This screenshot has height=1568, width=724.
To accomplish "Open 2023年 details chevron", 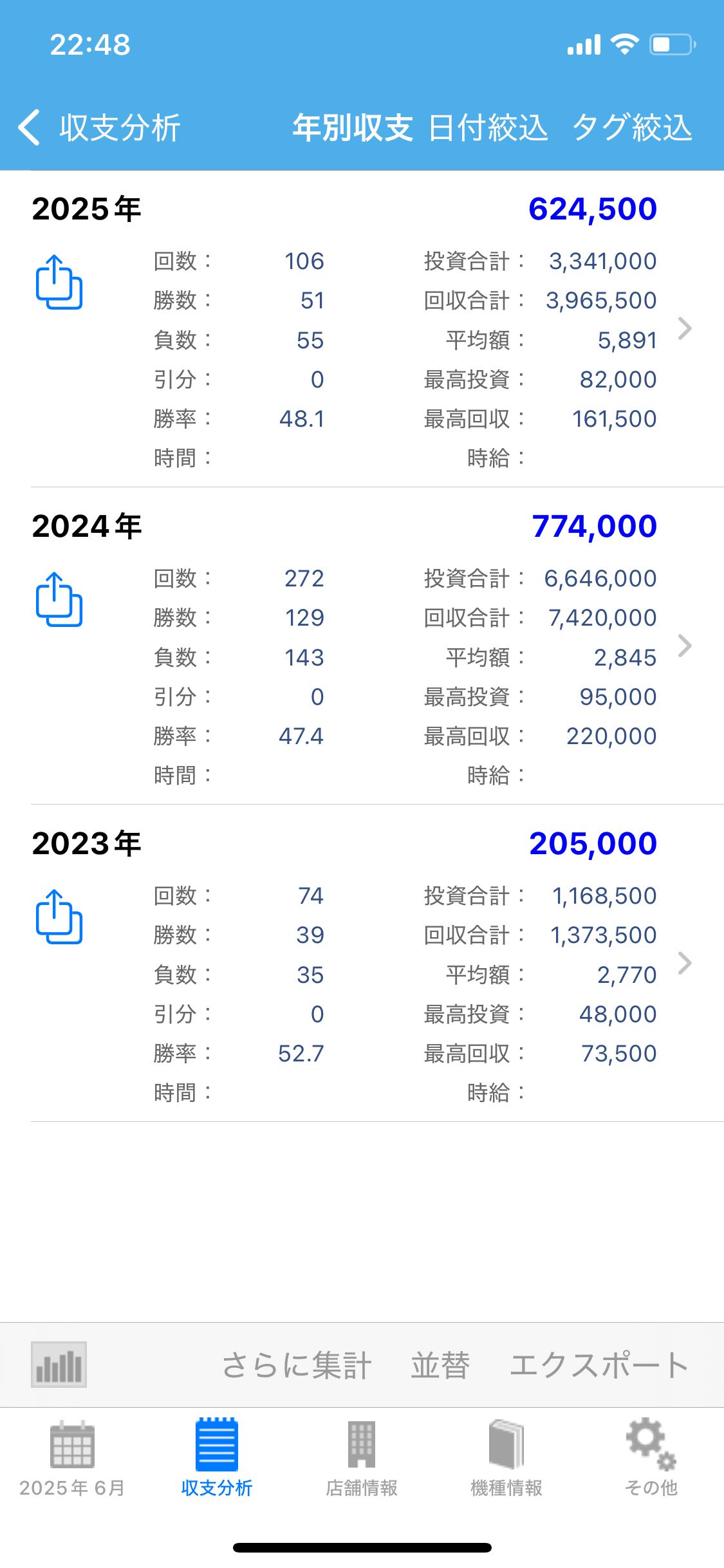I will pos(685,963).
